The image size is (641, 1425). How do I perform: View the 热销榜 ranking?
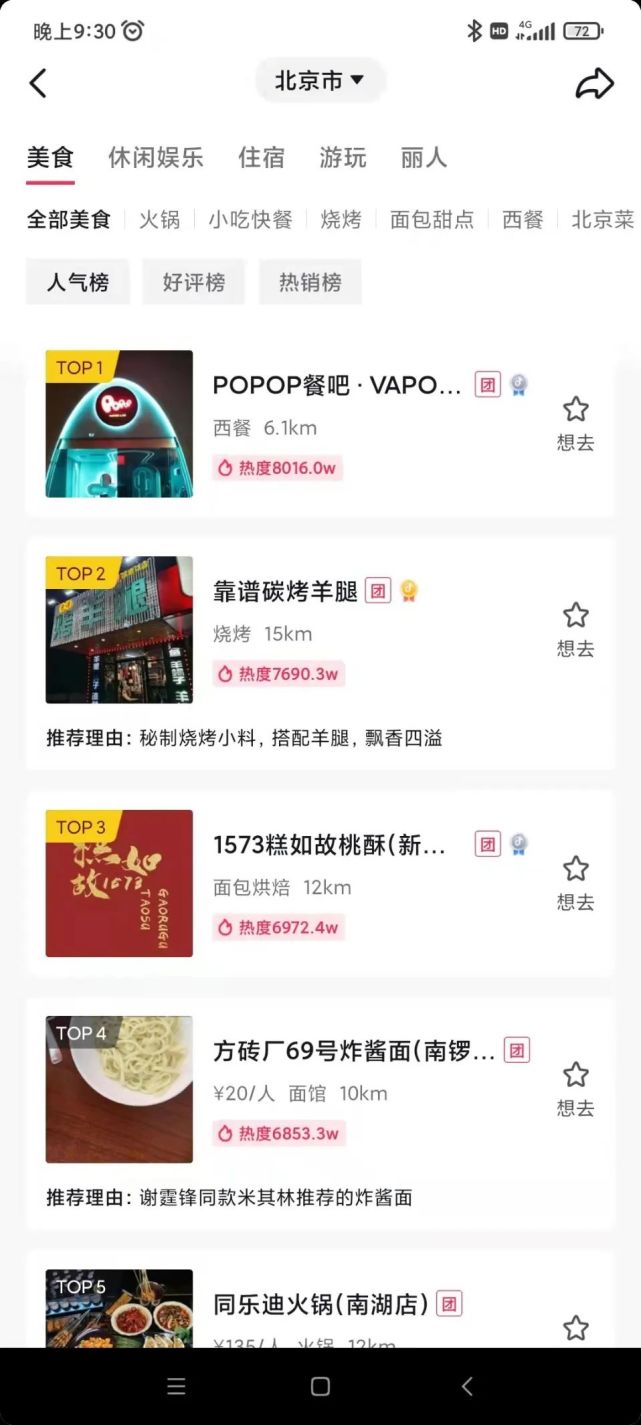pyautogui.click(x=310, y=283)
